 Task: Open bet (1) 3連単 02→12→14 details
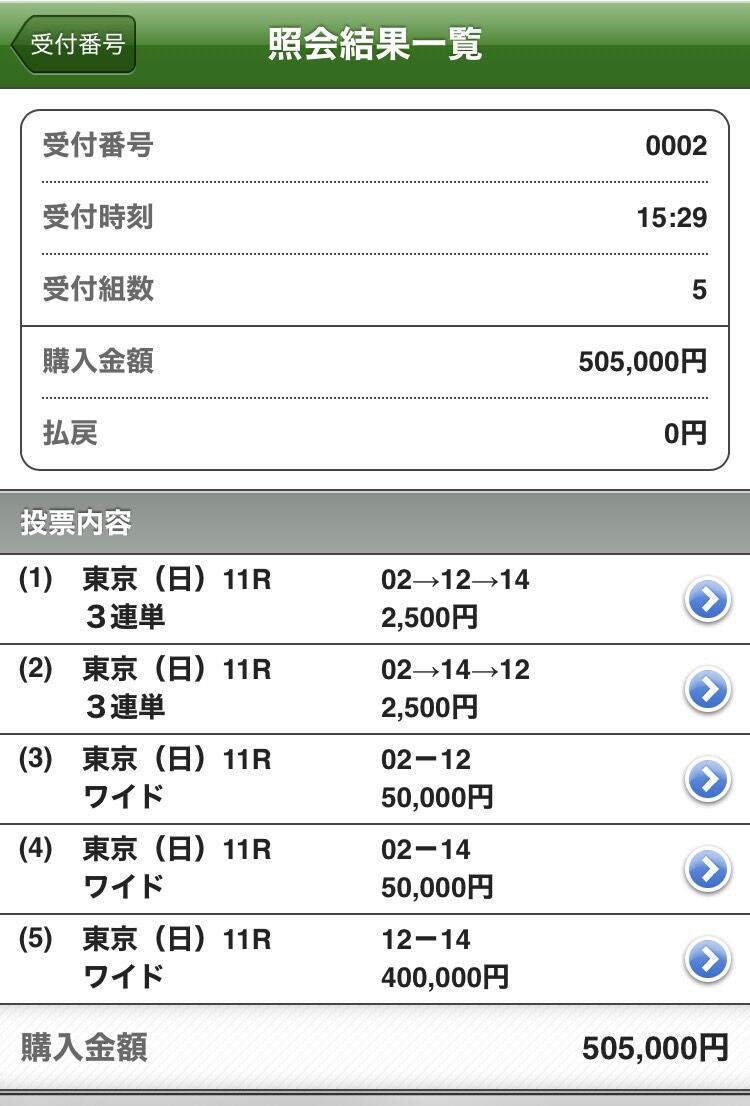pyautogui.click(x=375, y=599)
